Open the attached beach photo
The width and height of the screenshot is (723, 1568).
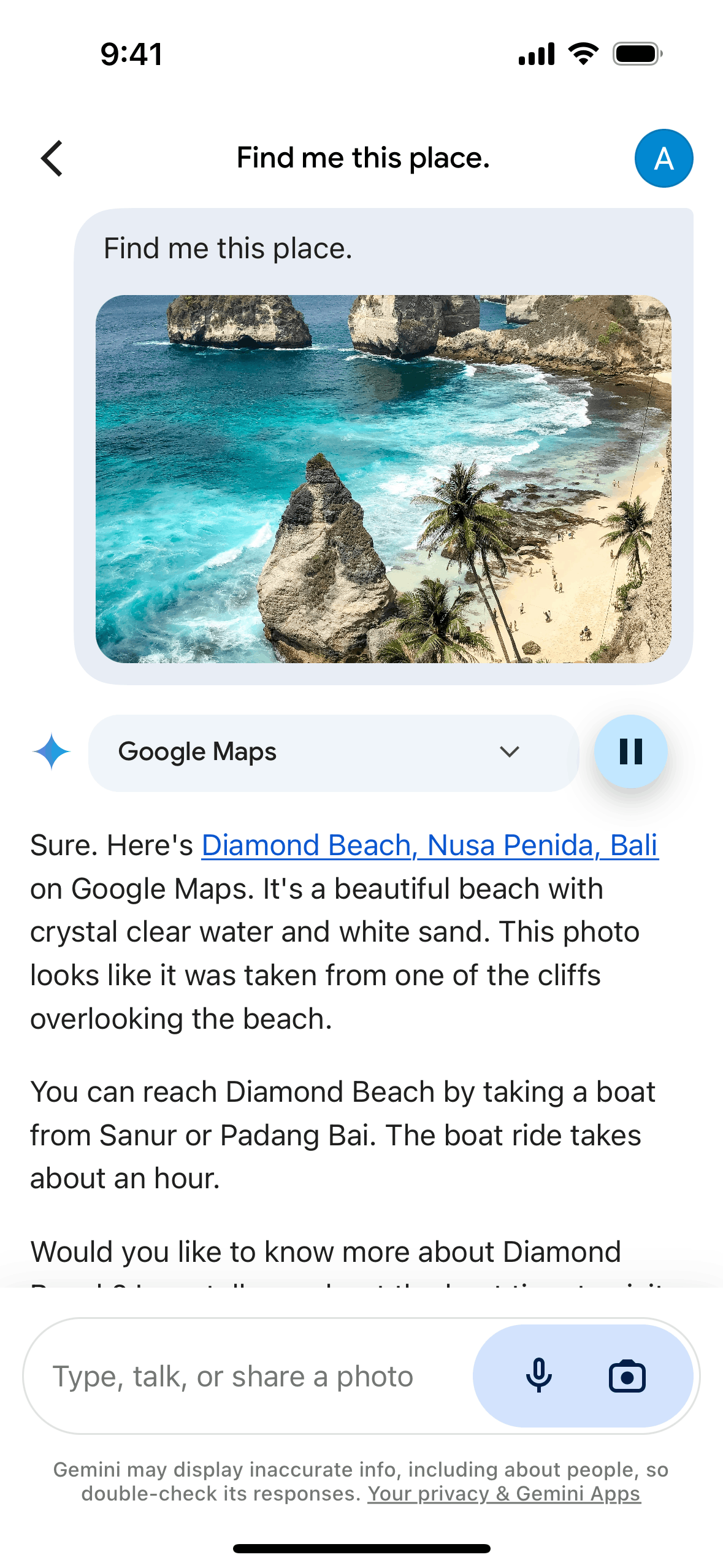(383, 478)
